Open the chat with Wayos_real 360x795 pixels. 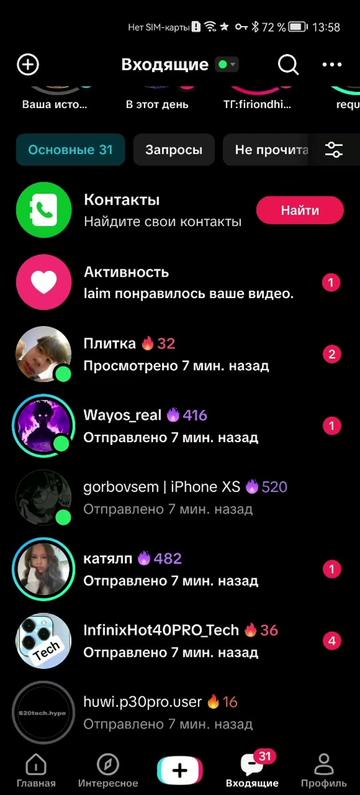[180, 426]
